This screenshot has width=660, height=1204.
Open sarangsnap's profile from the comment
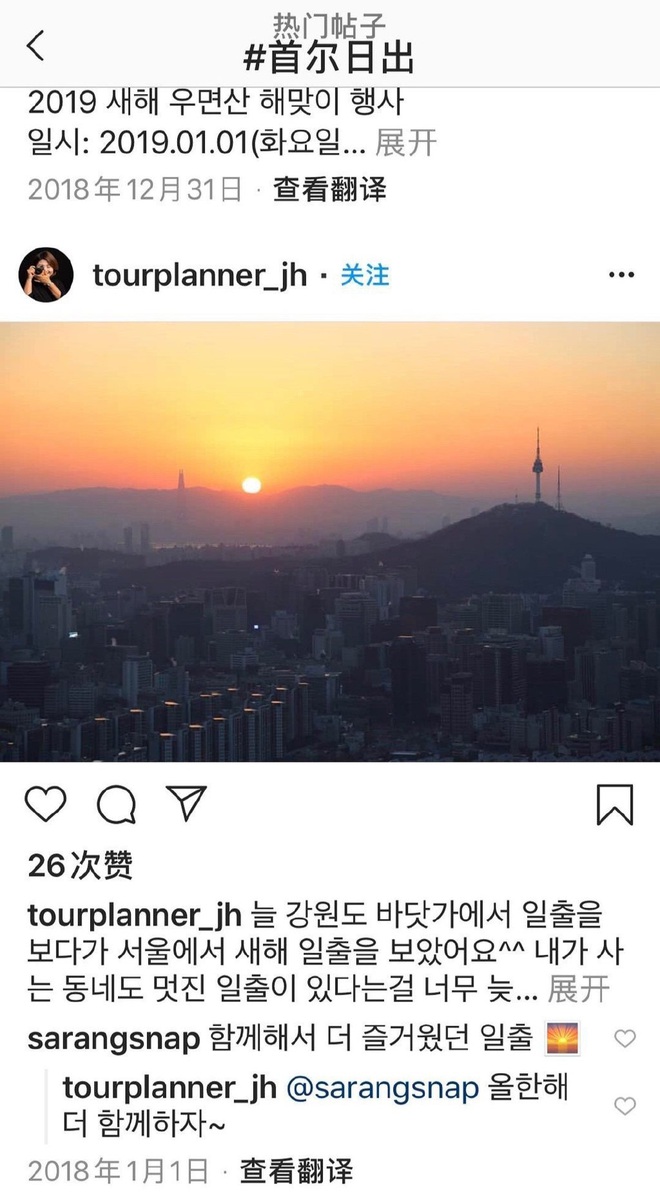113,1038
